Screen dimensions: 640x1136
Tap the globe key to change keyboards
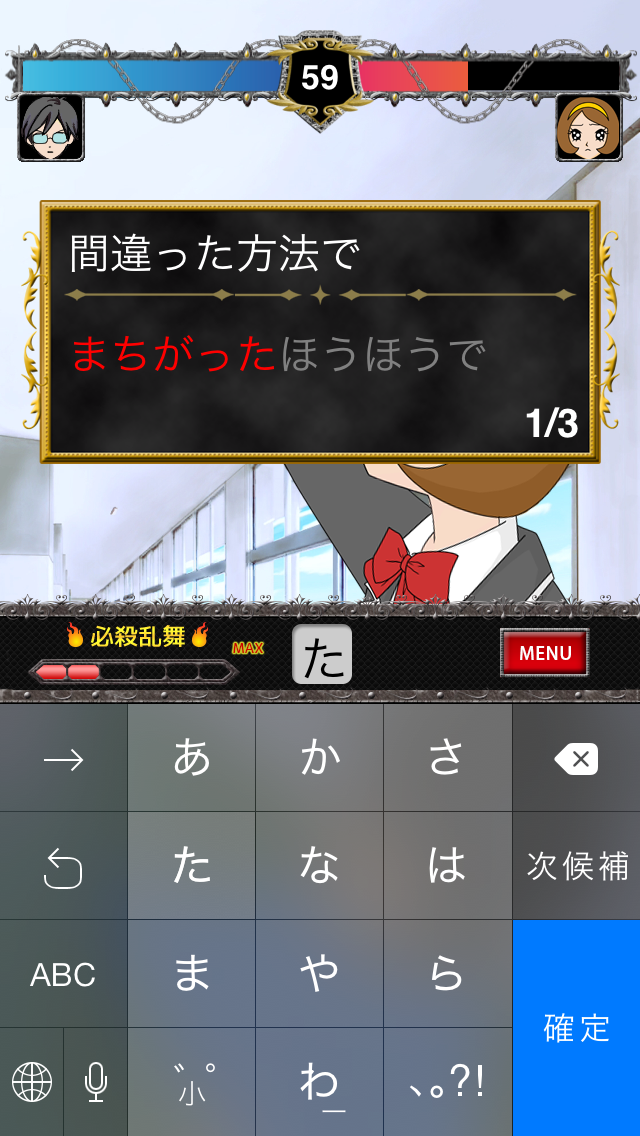[x=31, y=1082]
